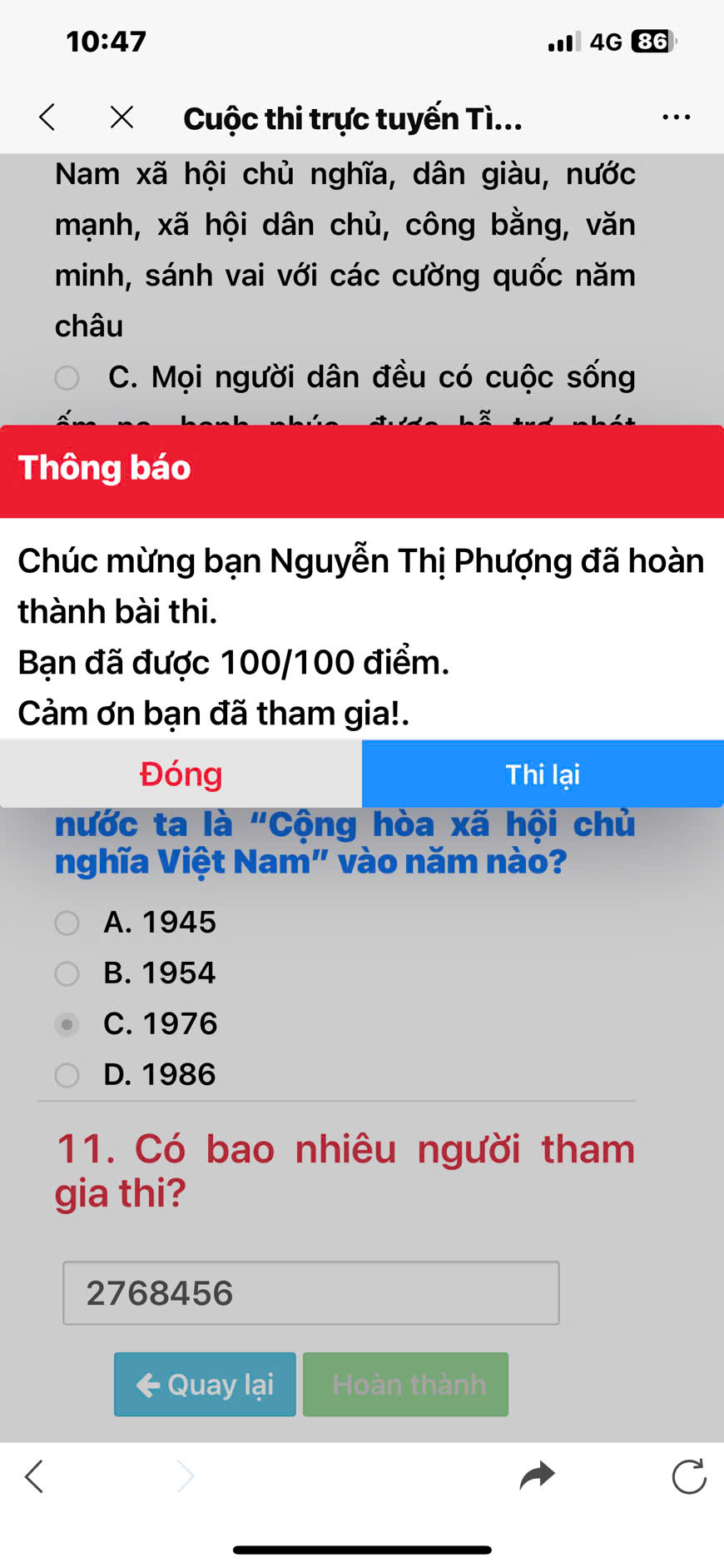Select answer A. 1945
Image resolution: width=724 pixels, height=1568 pixels.
67,923
